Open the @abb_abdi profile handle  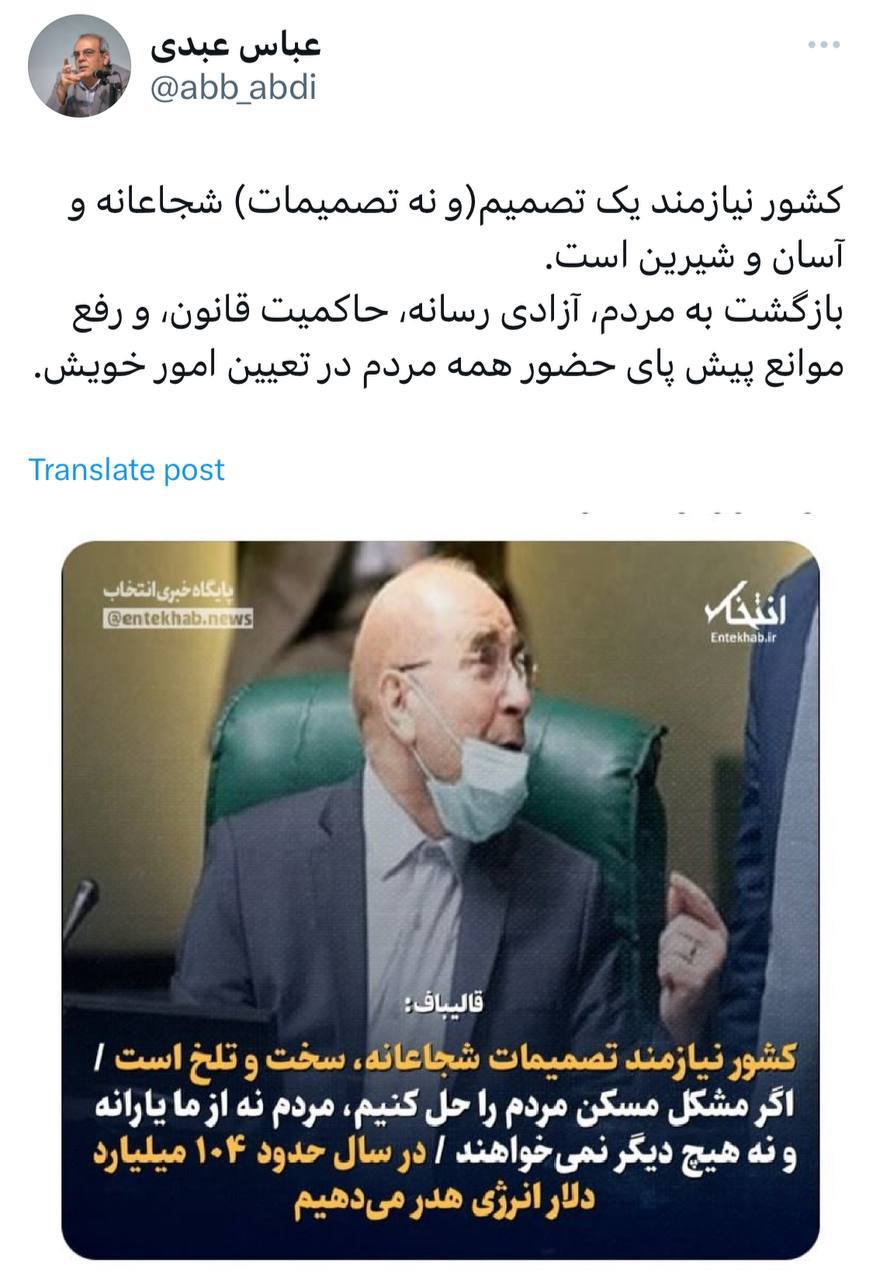tap(233, 88)
